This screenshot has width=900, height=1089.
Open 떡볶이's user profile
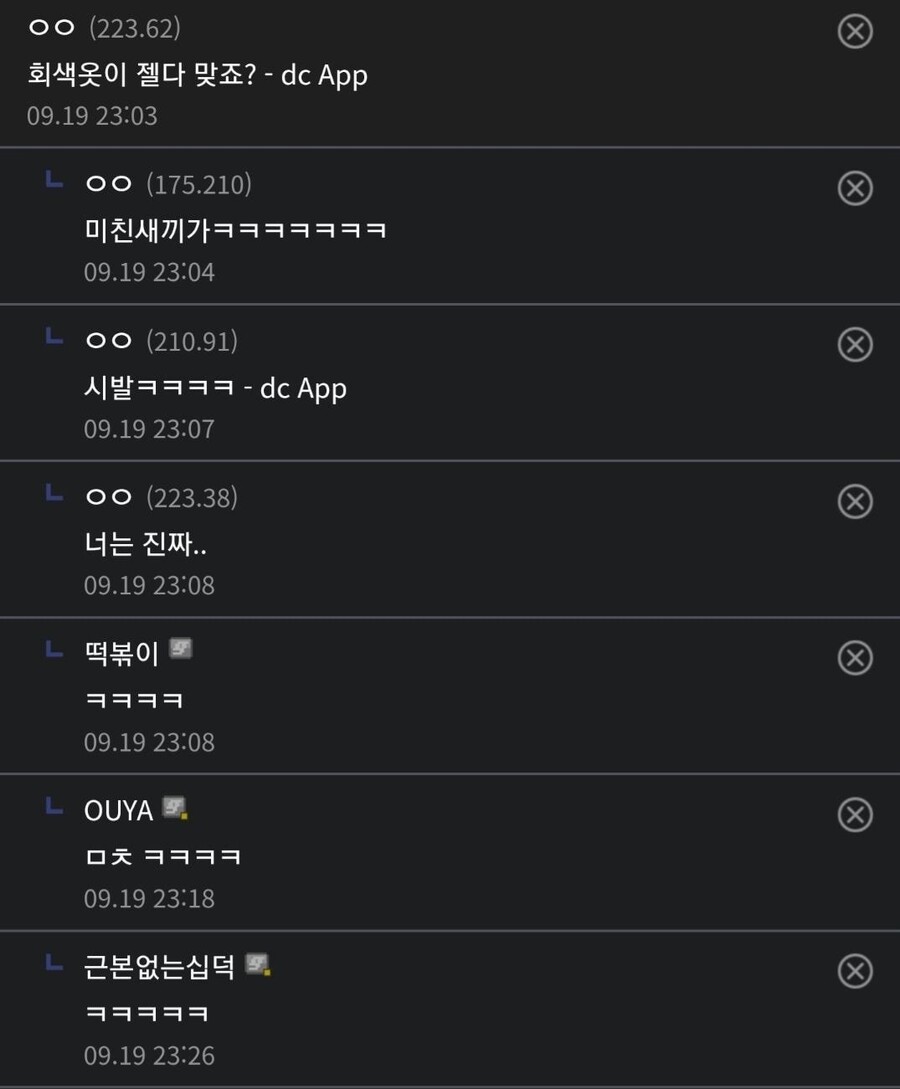pyautogui.click(x=122, y=654)
